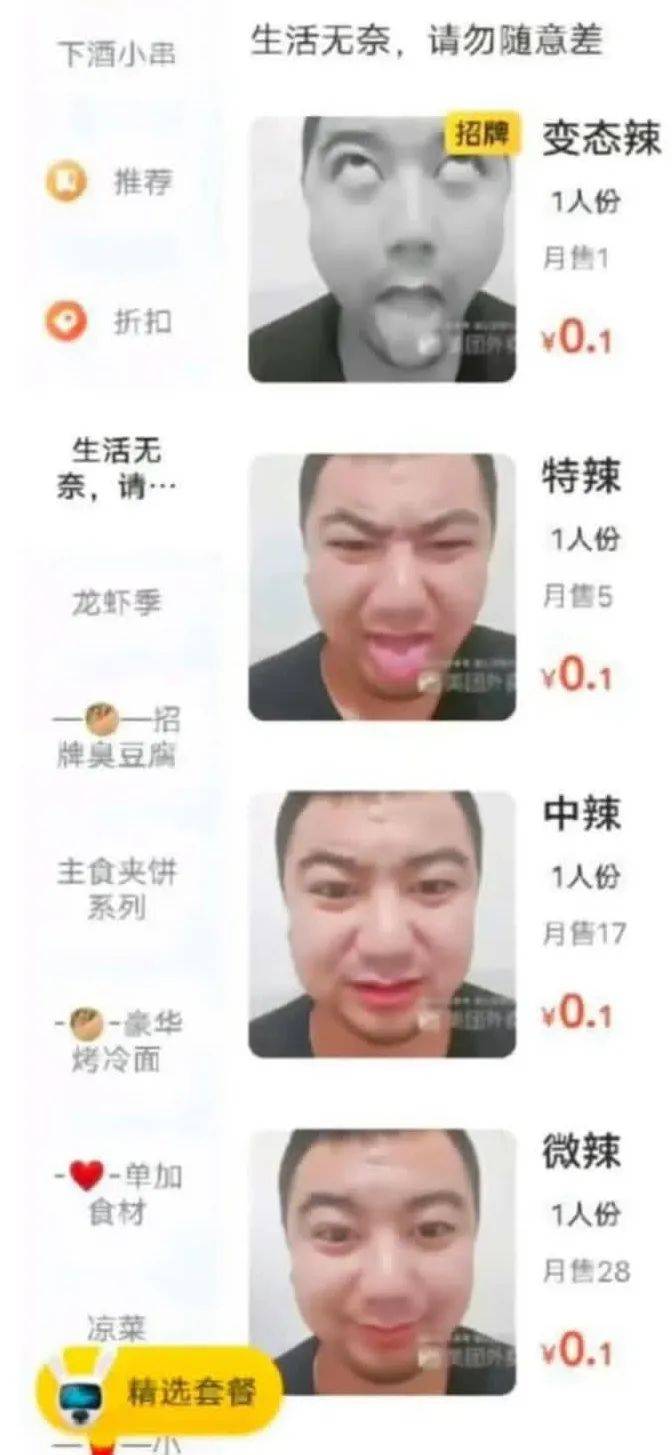This screenshot has width=672, height=1455.
Task: Switch to the 推荐 category
Action: click(112, 182)
